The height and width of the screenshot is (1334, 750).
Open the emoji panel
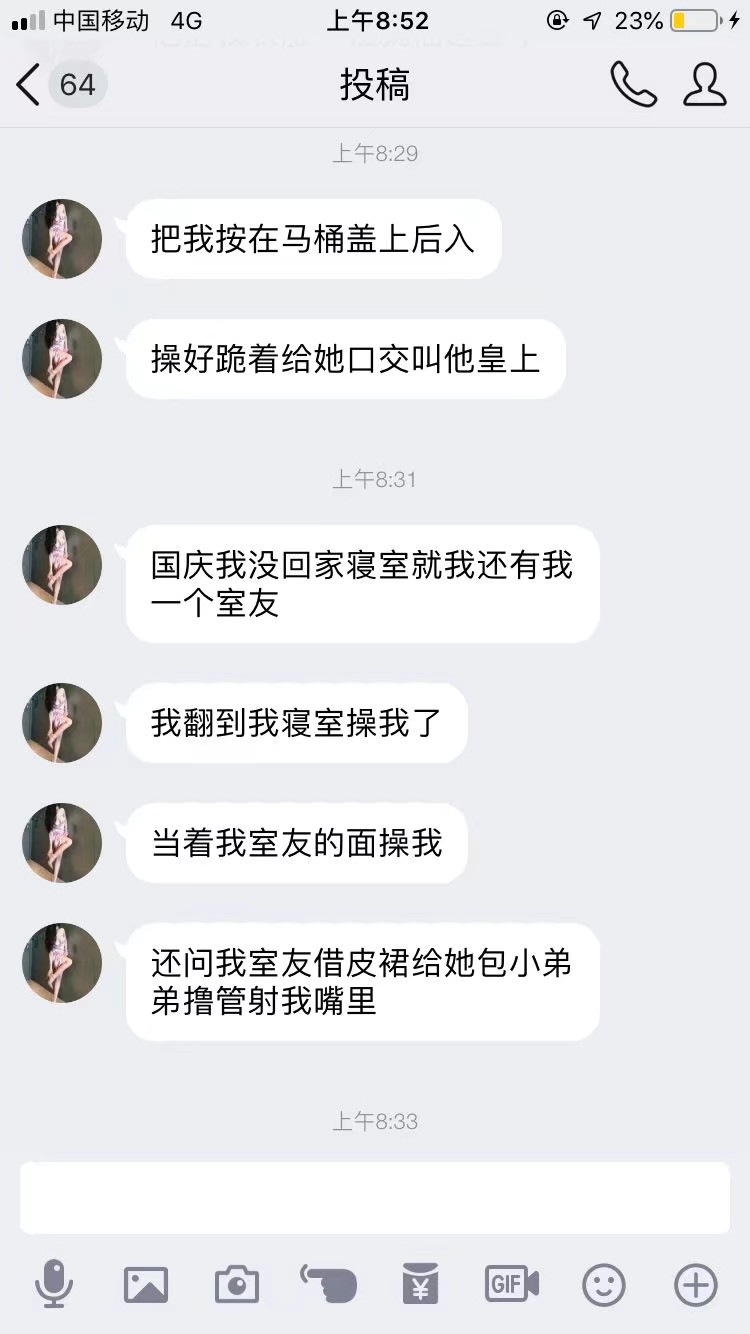[604, 1284]
